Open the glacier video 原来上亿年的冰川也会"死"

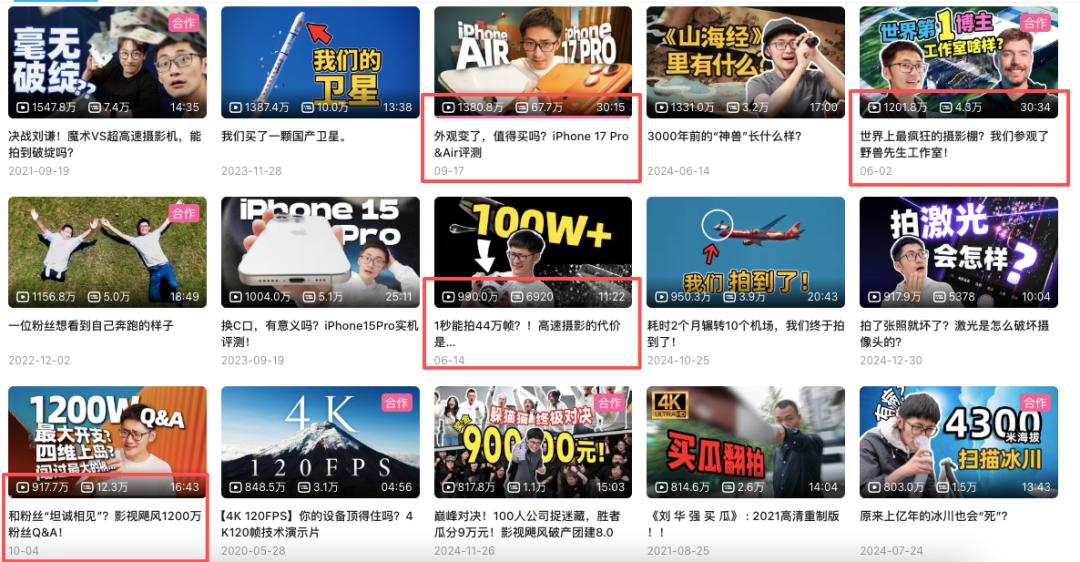tap(958, 442)
